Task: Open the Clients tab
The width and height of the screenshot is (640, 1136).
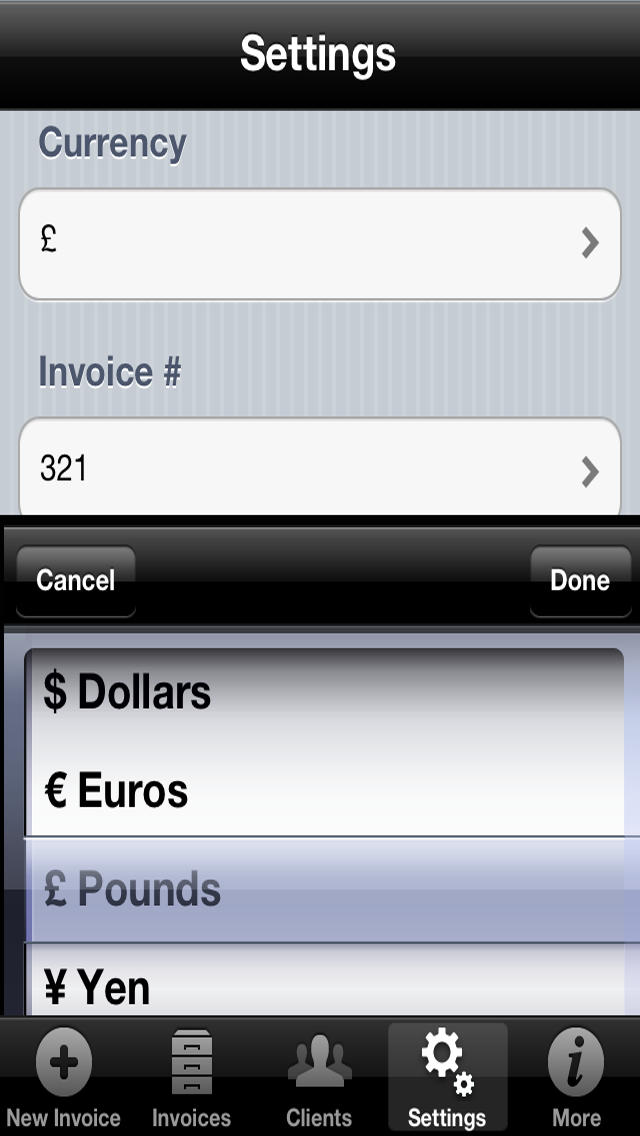Action: 319,1078
